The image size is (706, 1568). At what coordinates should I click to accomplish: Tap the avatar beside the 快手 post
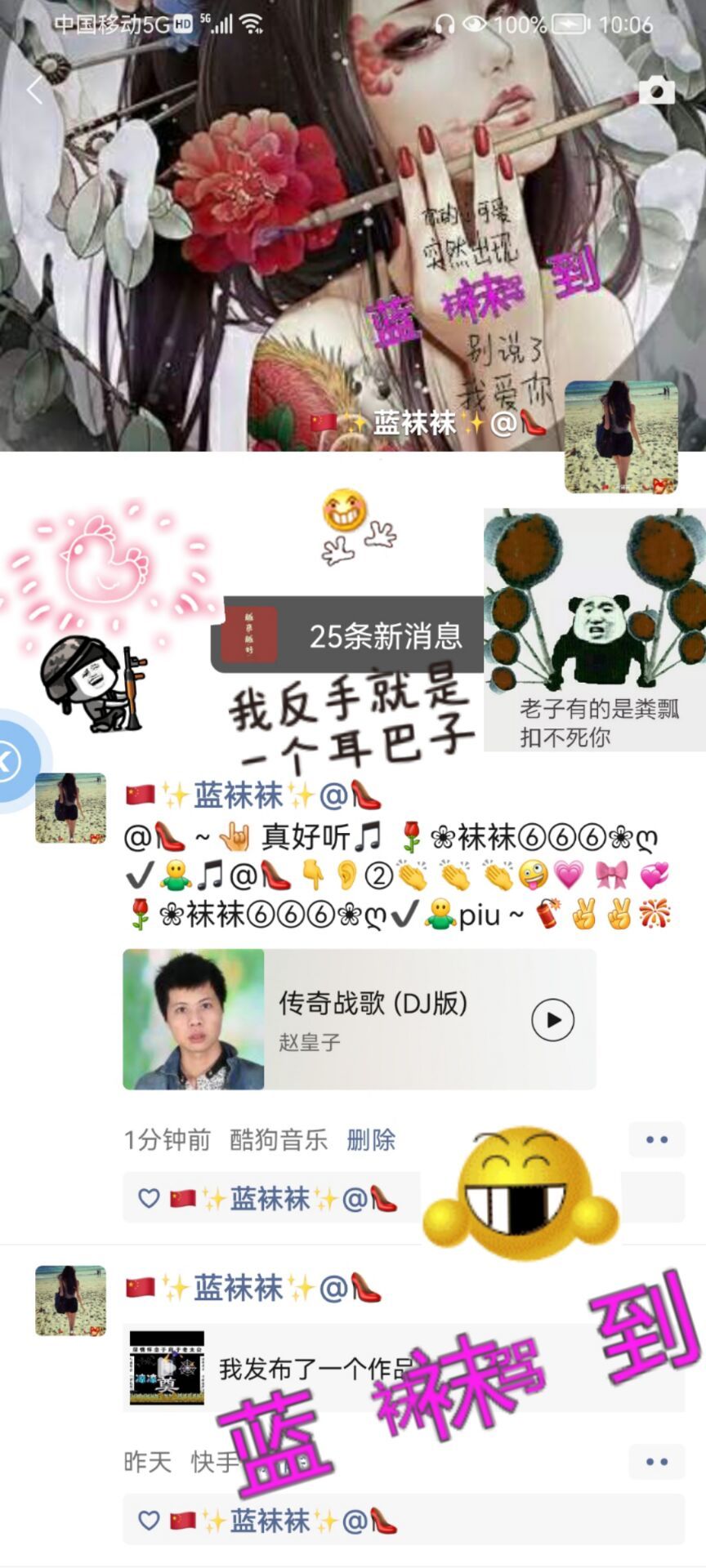pos(71,1300)
